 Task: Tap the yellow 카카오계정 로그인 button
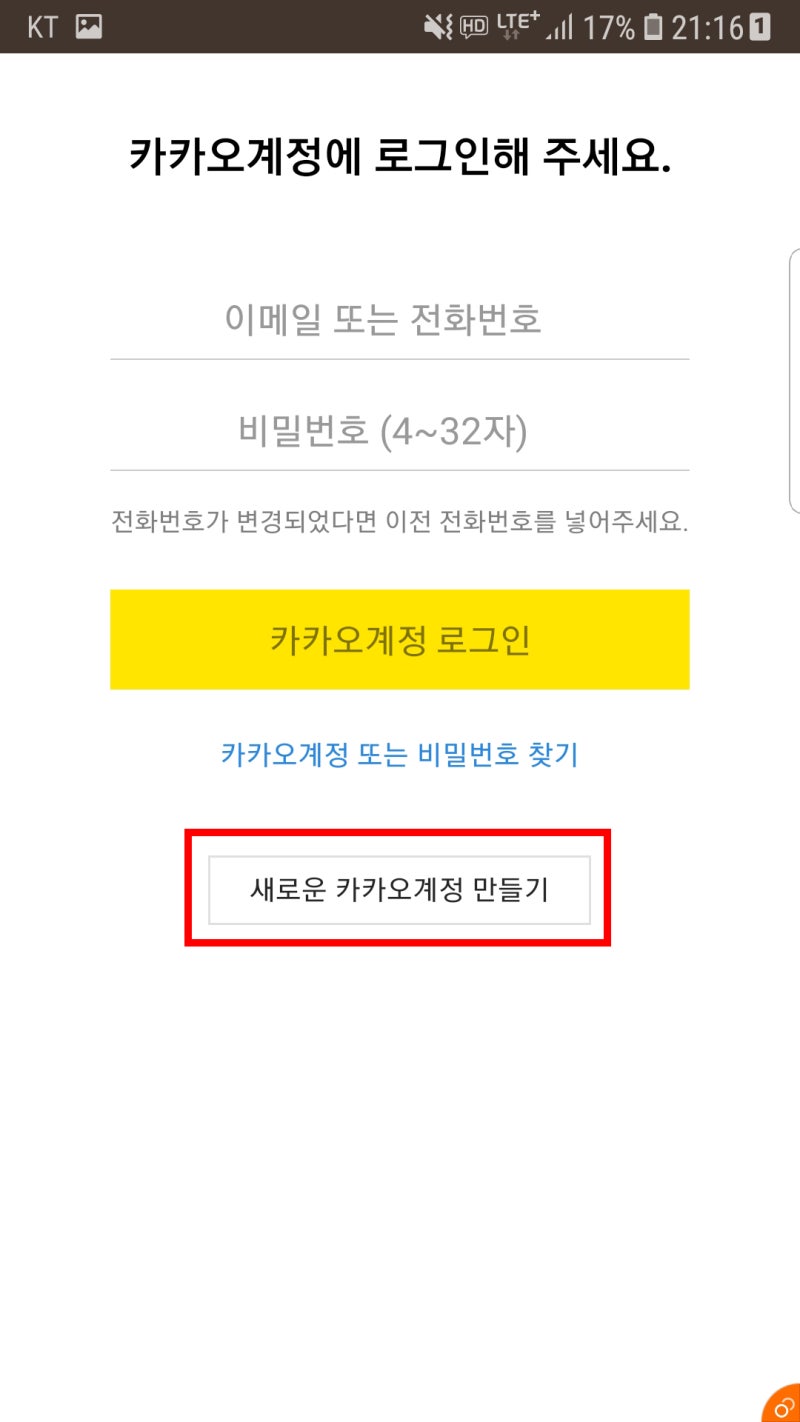click(x=399, y=639)
